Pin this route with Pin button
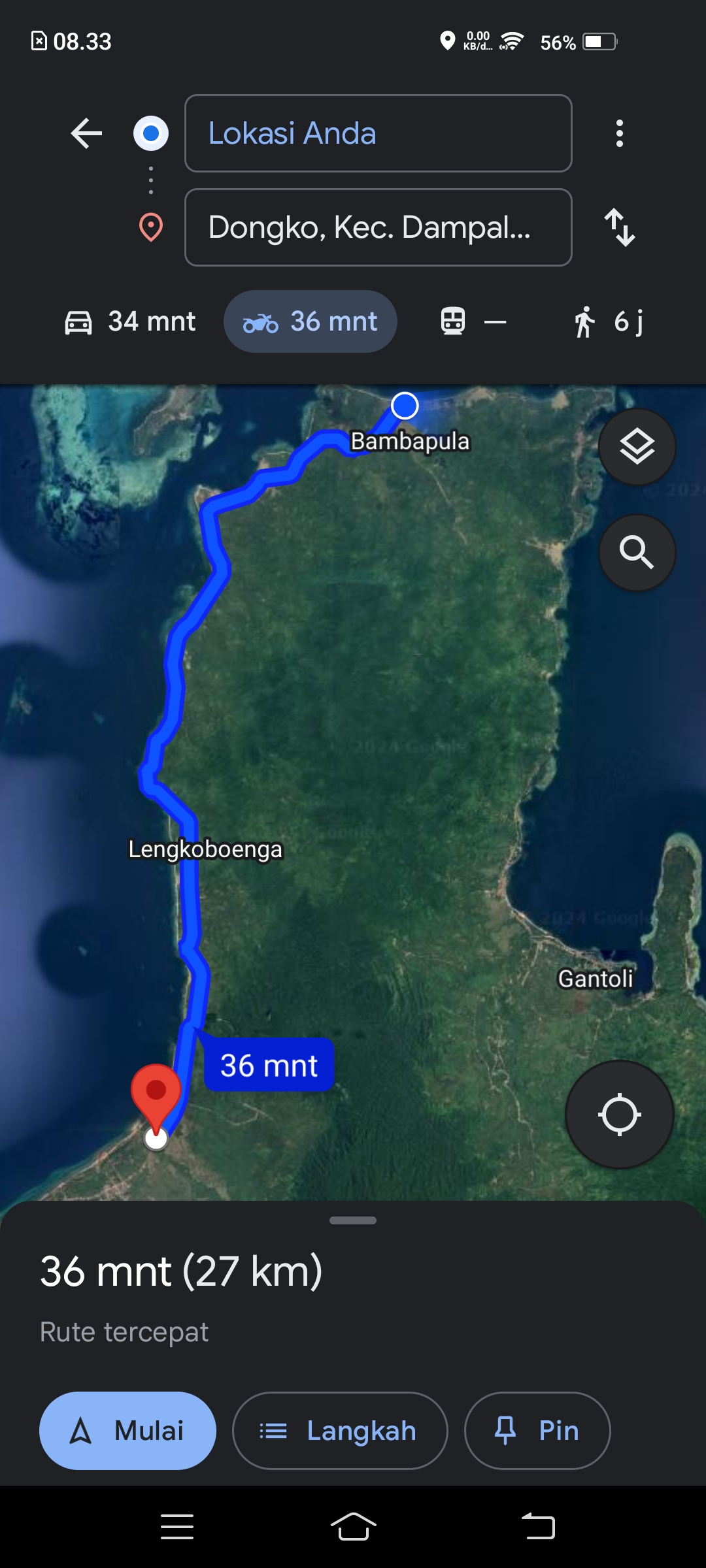Screen dimensions: 706x1568 pos(537,1431)
